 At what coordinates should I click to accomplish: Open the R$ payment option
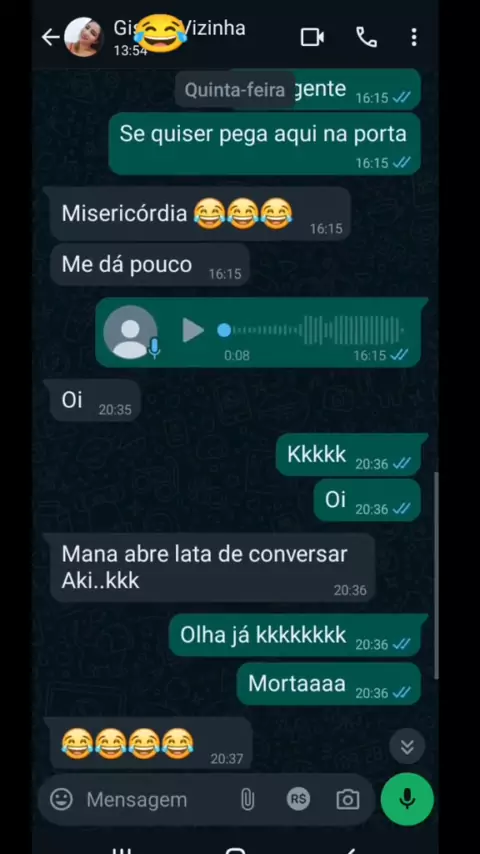point(298,799)
